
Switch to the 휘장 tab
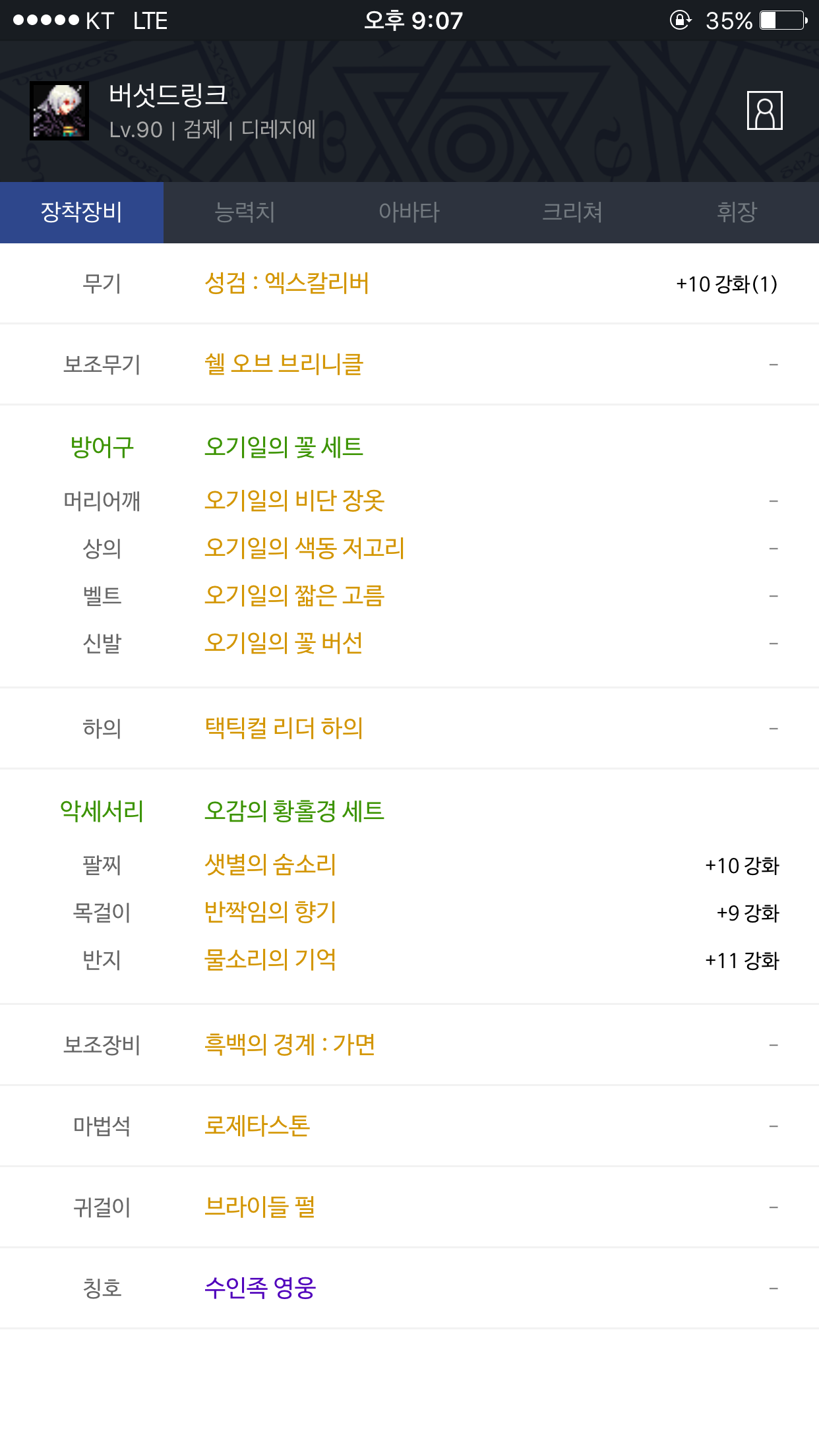click(737, 212)
